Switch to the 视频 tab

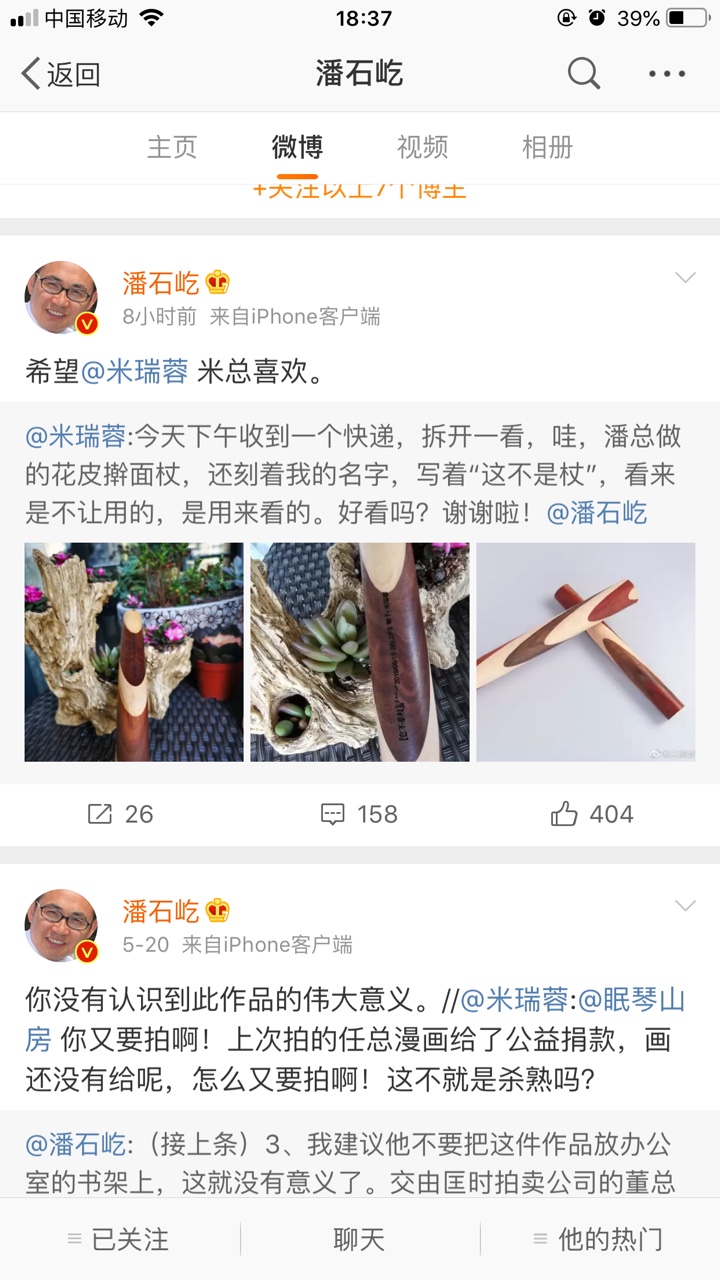pyautogui.click(x=422, y=147)
